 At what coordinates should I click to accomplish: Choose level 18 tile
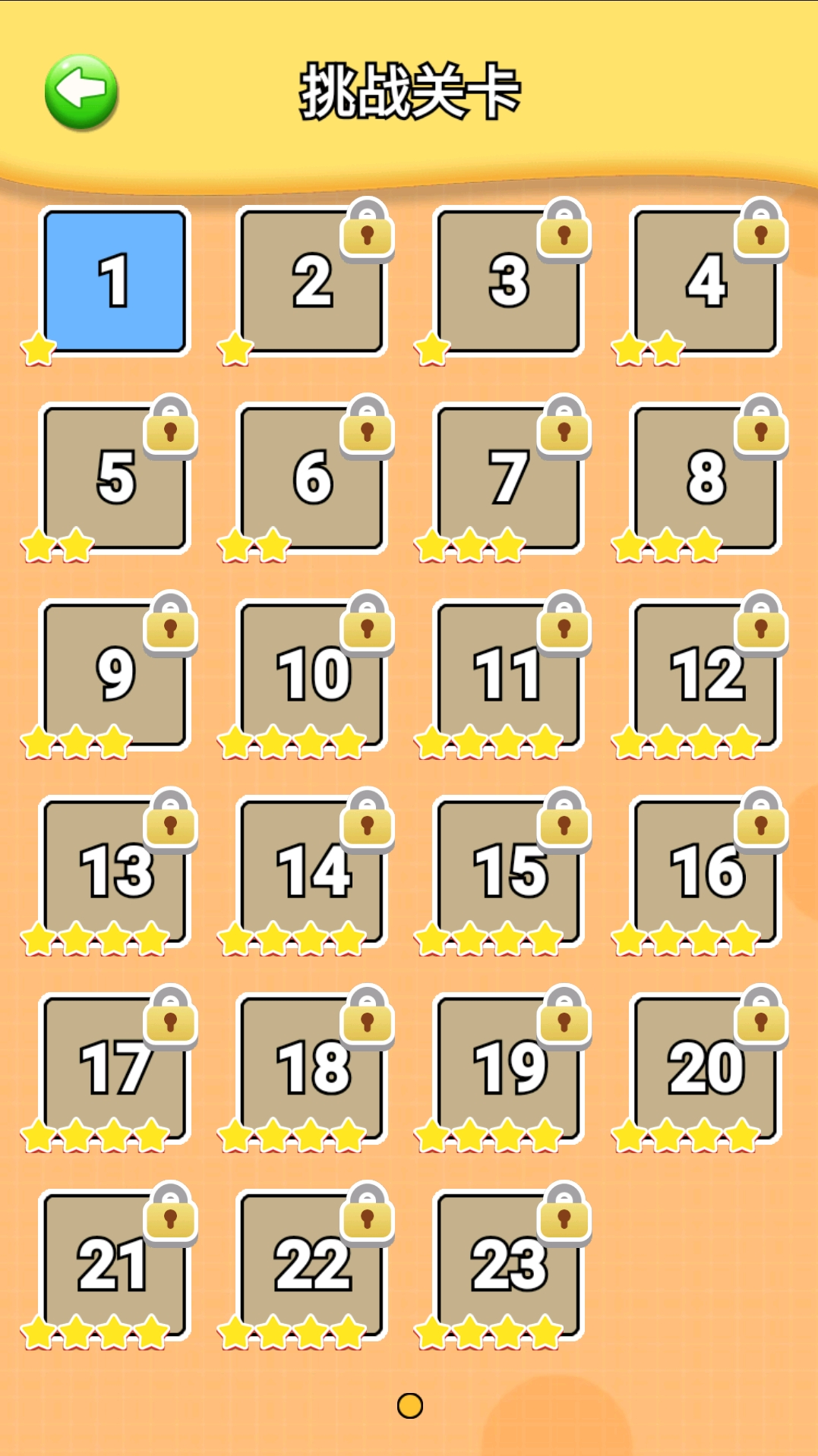coord(311,1067)
